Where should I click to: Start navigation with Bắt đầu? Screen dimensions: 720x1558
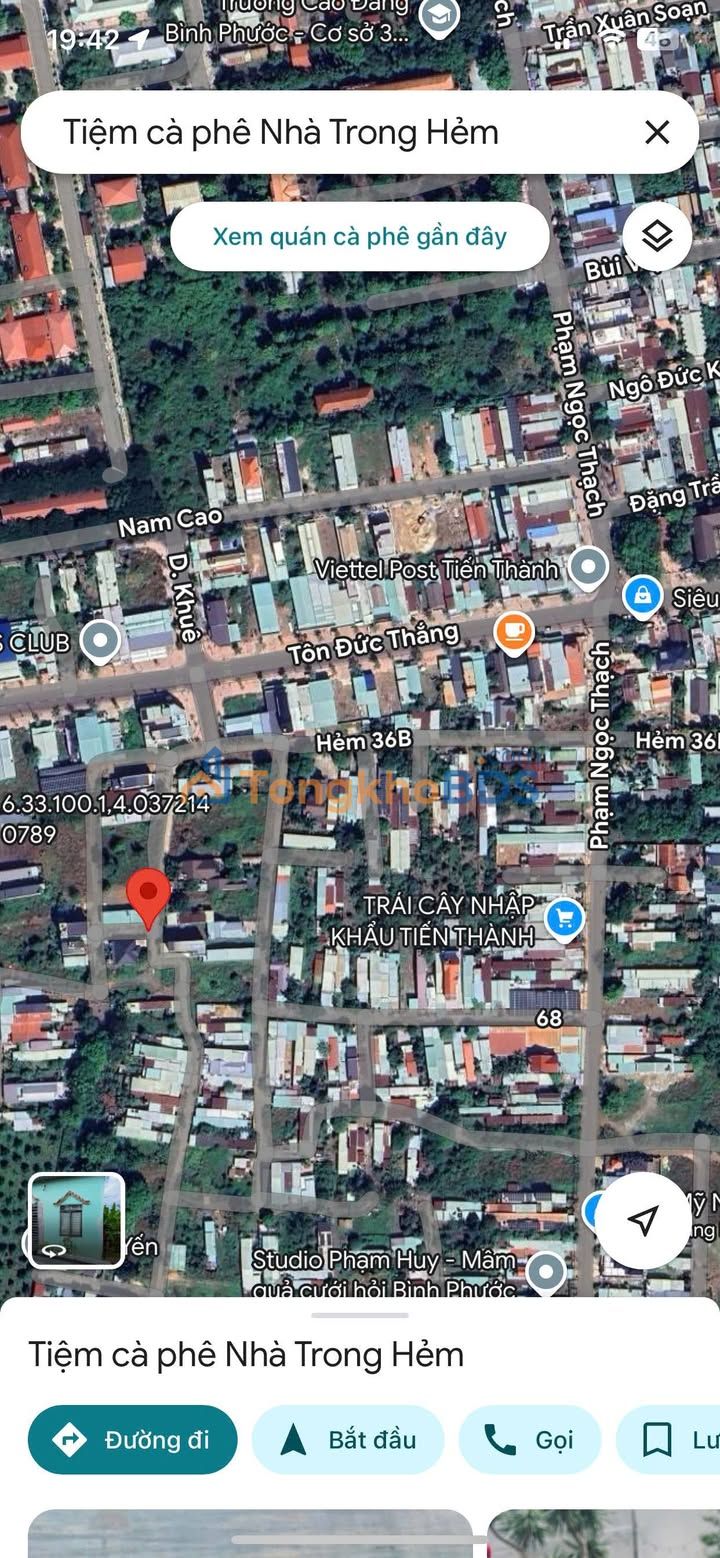(348, 1440)
